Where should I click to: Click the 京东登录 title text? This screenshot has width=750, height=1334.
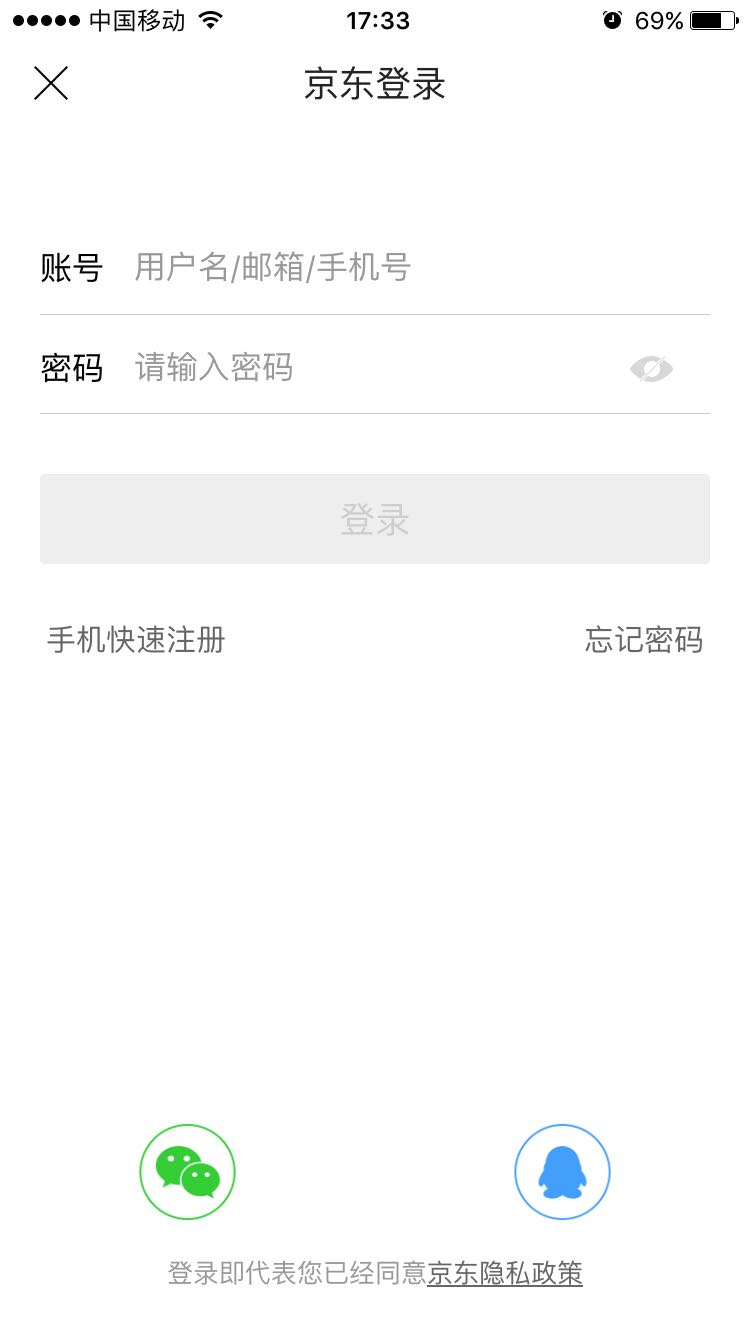tap(375, 86)
